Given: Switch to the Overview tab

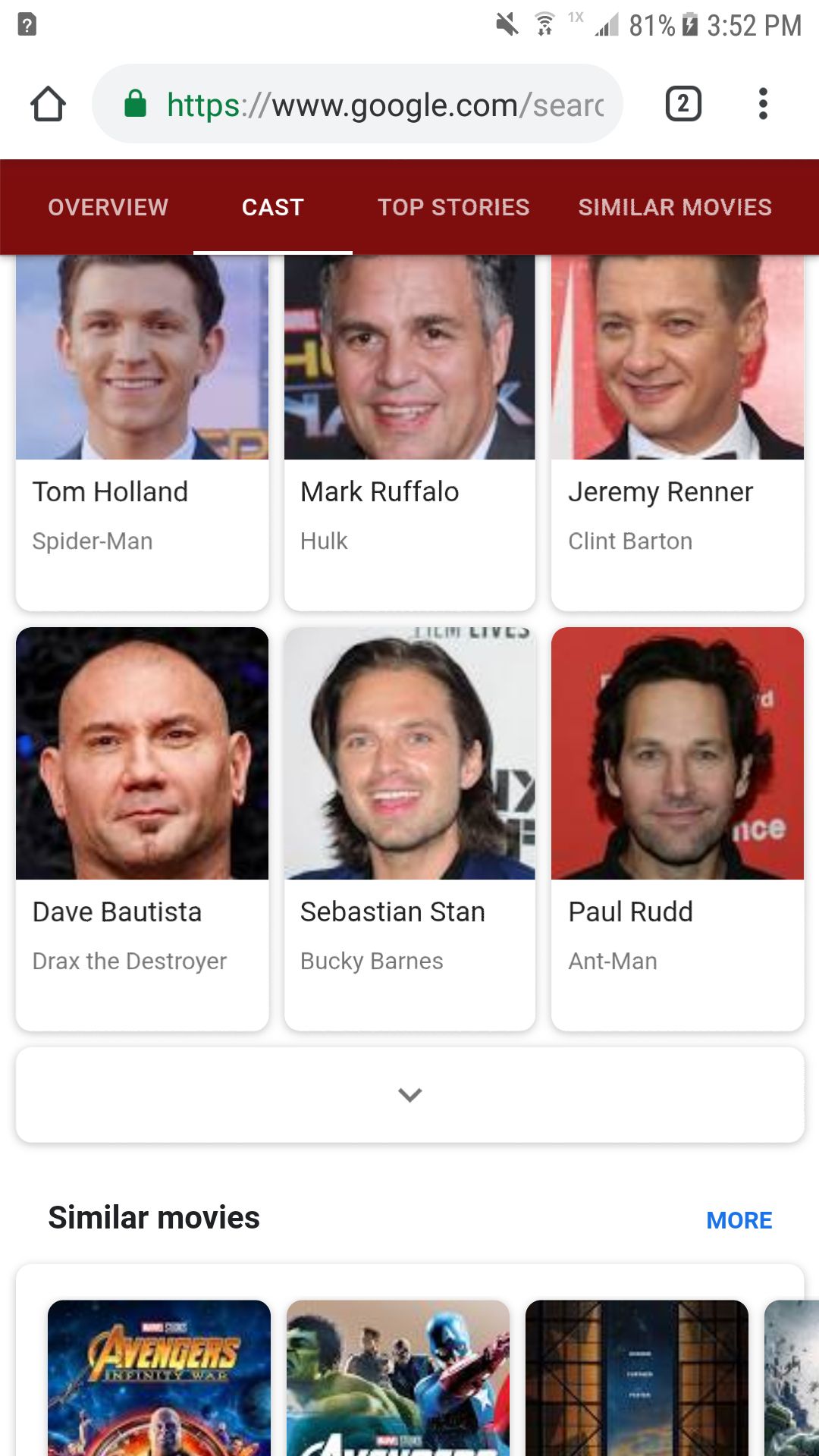Looking at the screenshot, I should coord(108,207).
